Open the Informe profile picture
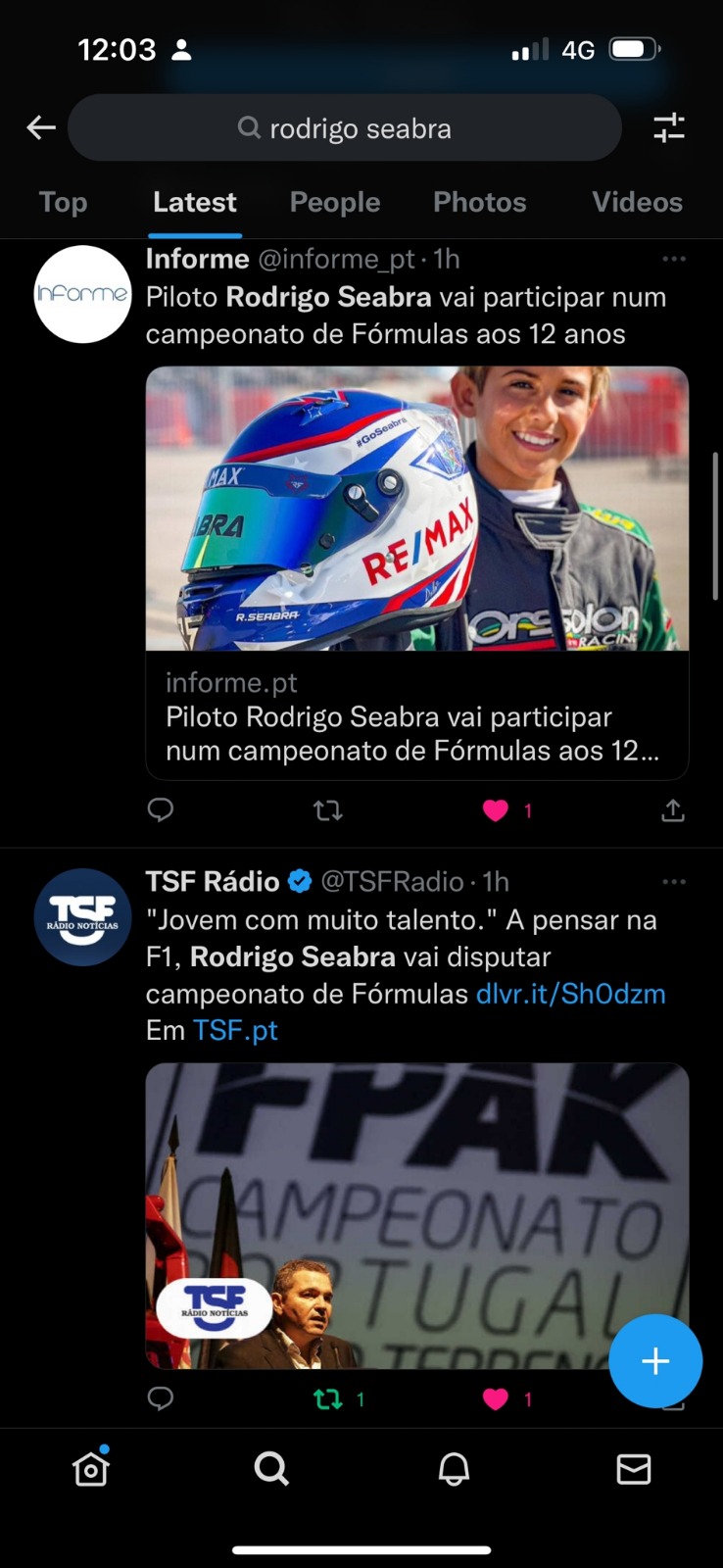 (82, 294)
